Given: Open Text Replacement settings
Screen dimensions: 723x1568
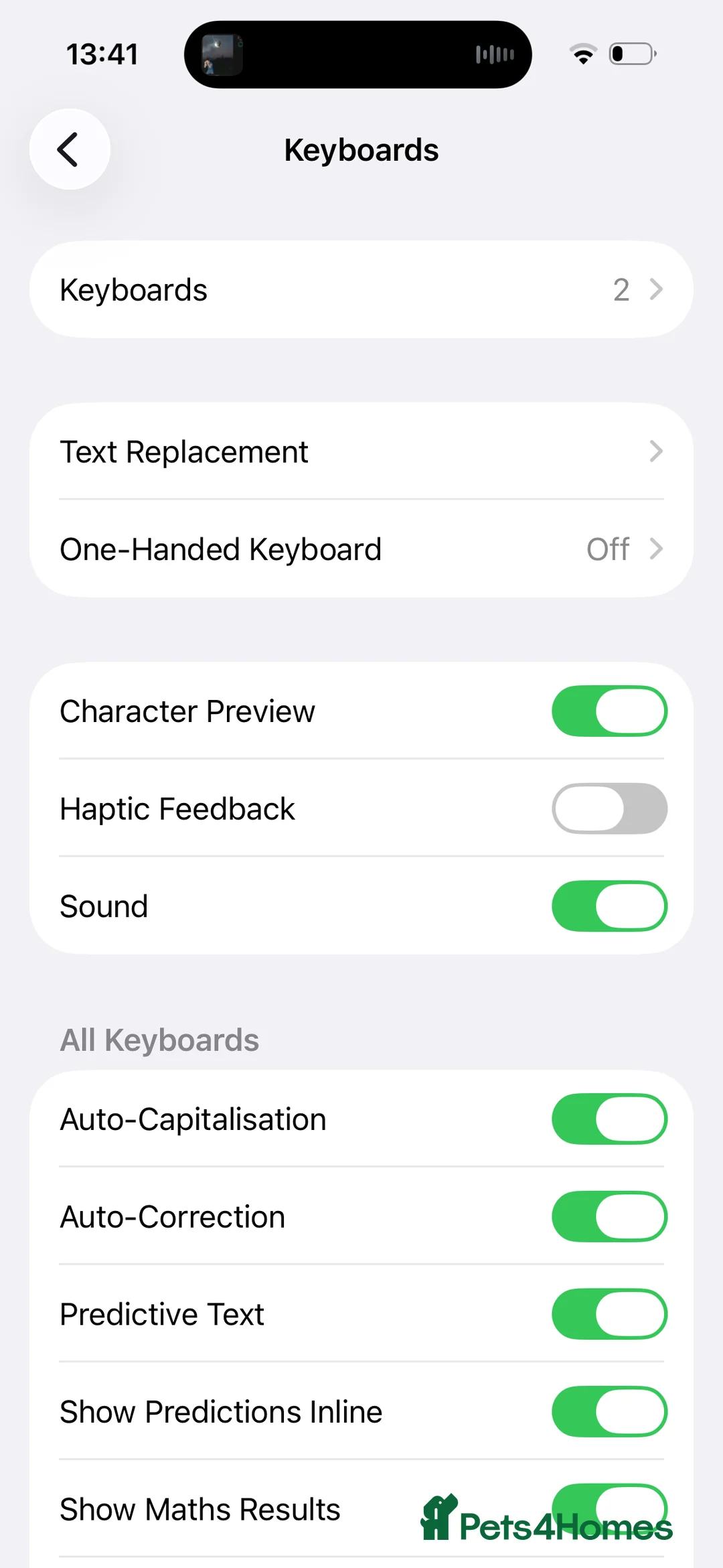Looking at the screenshot, I should [x=361, y=451].
